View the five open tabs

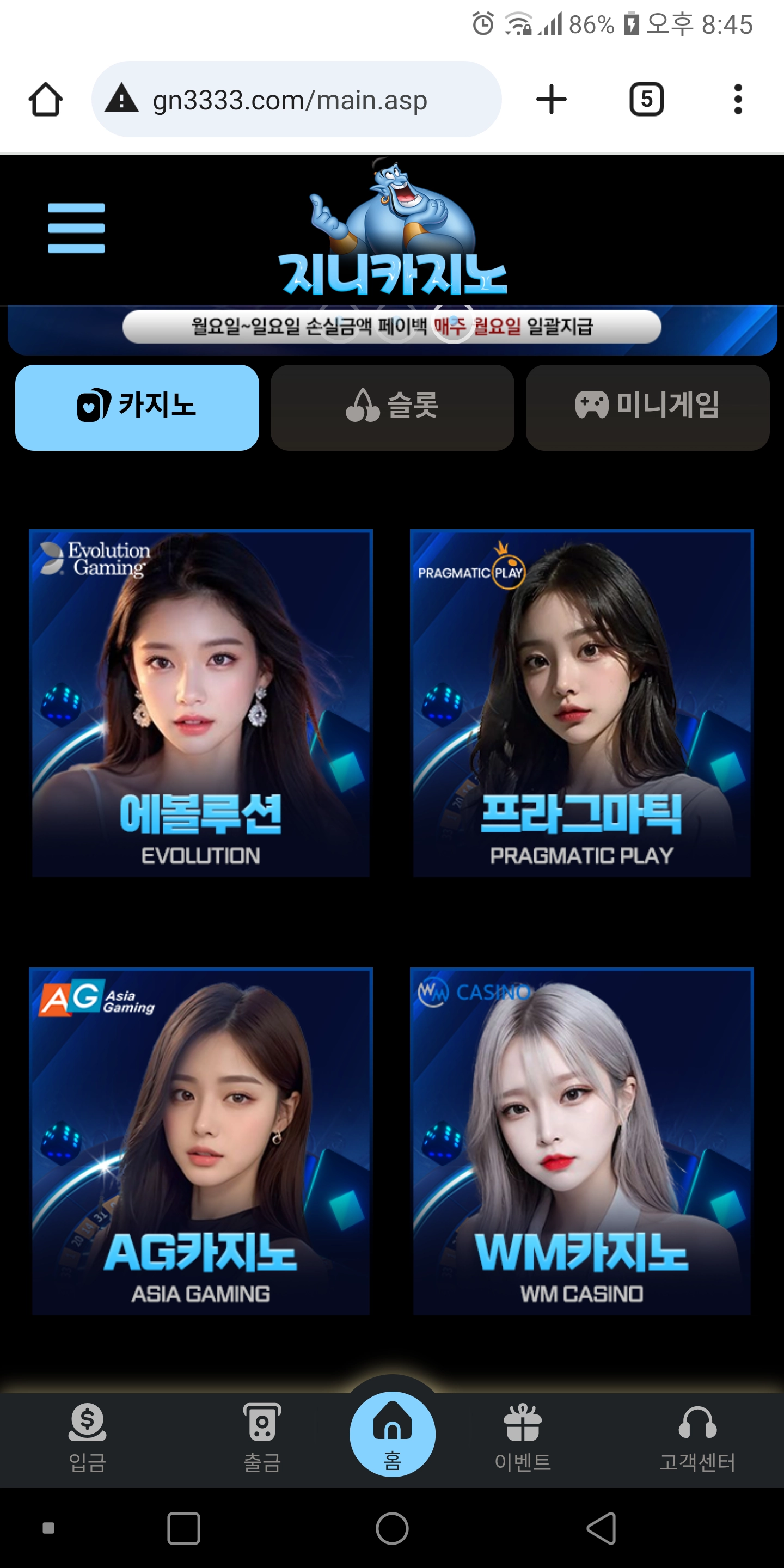pos(646,99)
